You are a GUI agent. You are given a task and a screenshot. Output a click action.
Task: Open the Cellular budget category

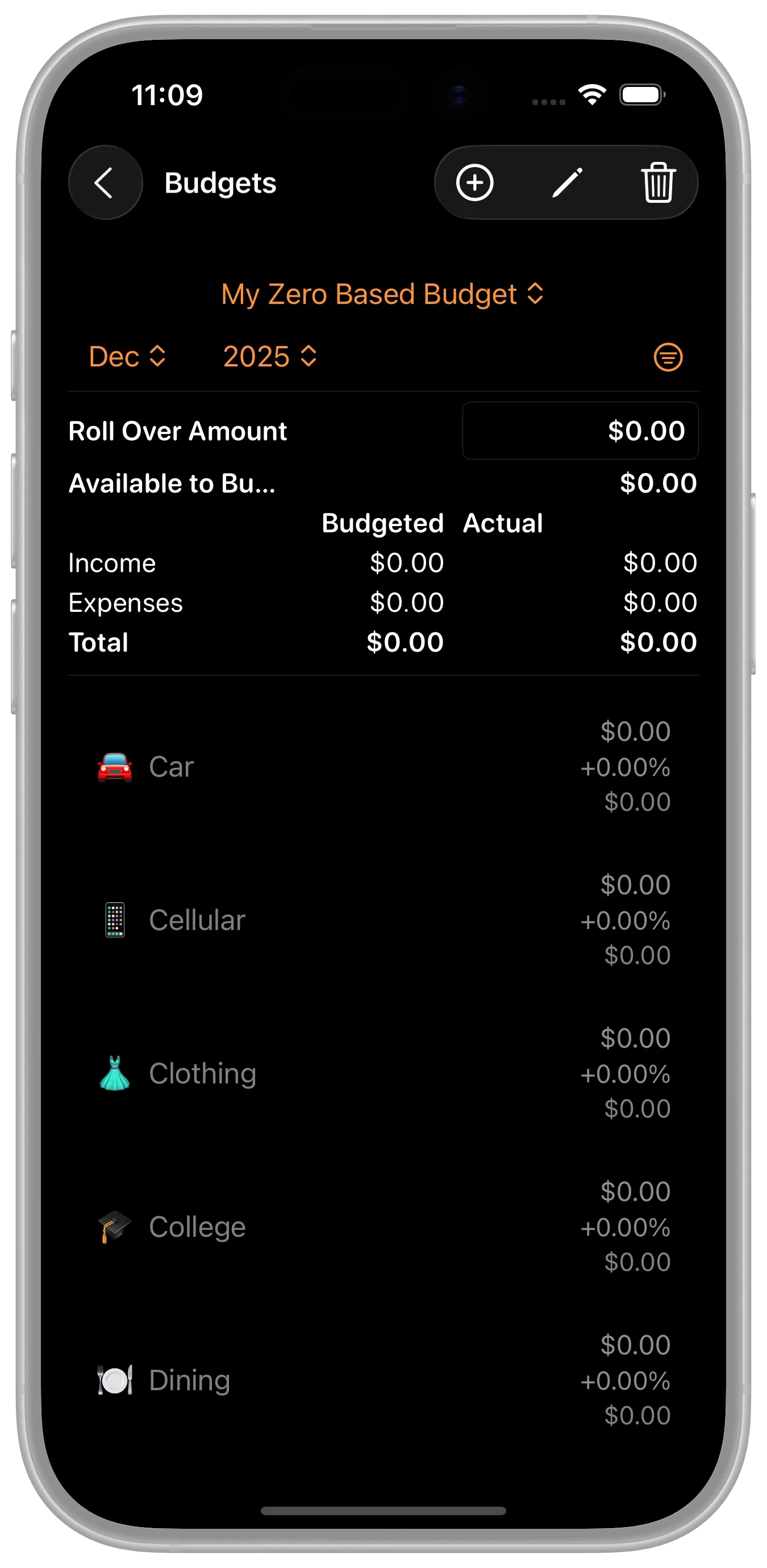pyautogui.click(x=383, y=920)
